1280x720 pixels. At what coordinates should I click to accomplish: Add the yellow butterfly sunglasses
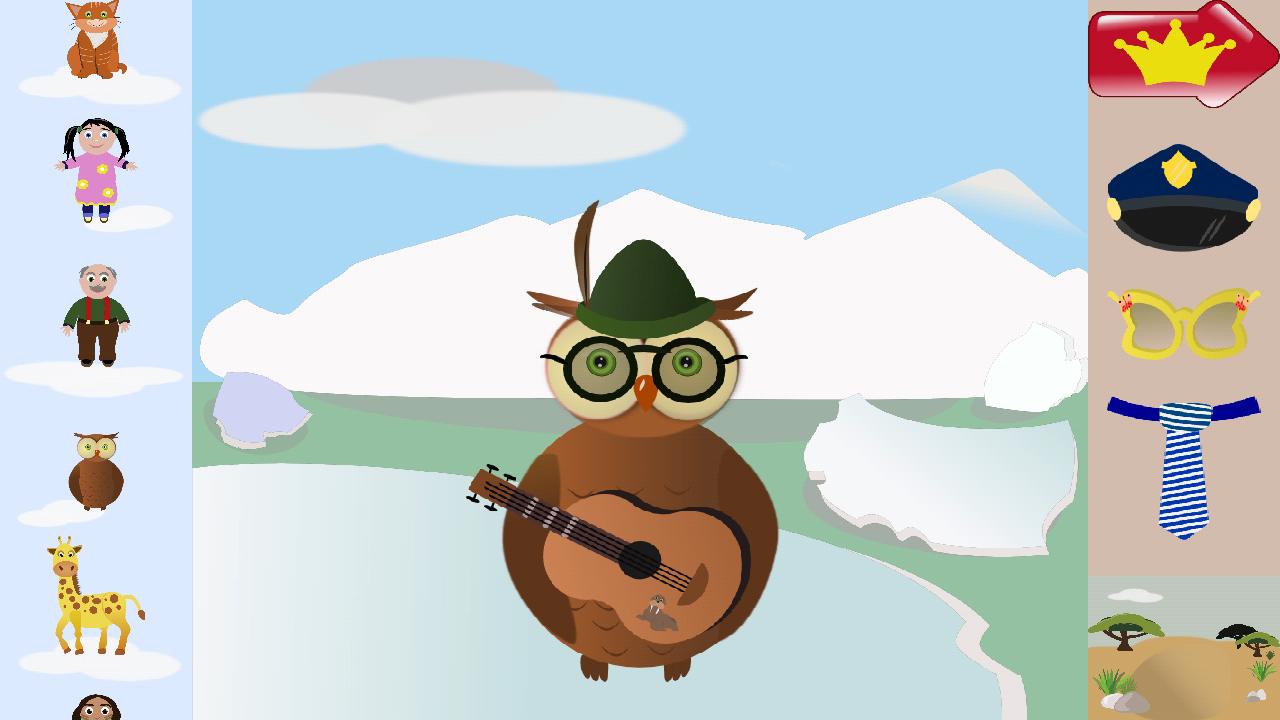(x=1182, y=323)
